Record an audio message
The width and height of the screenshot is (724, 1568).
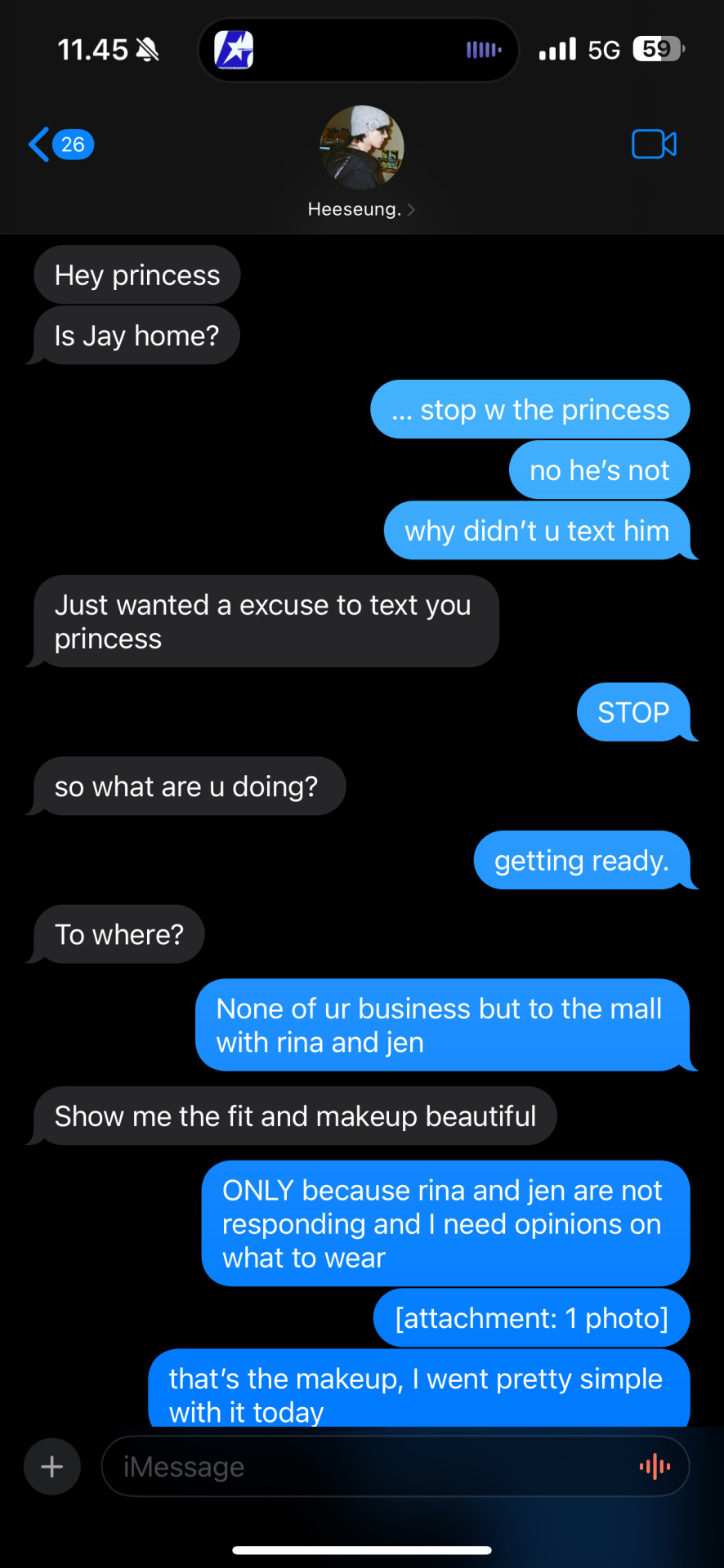point(655,1467)
